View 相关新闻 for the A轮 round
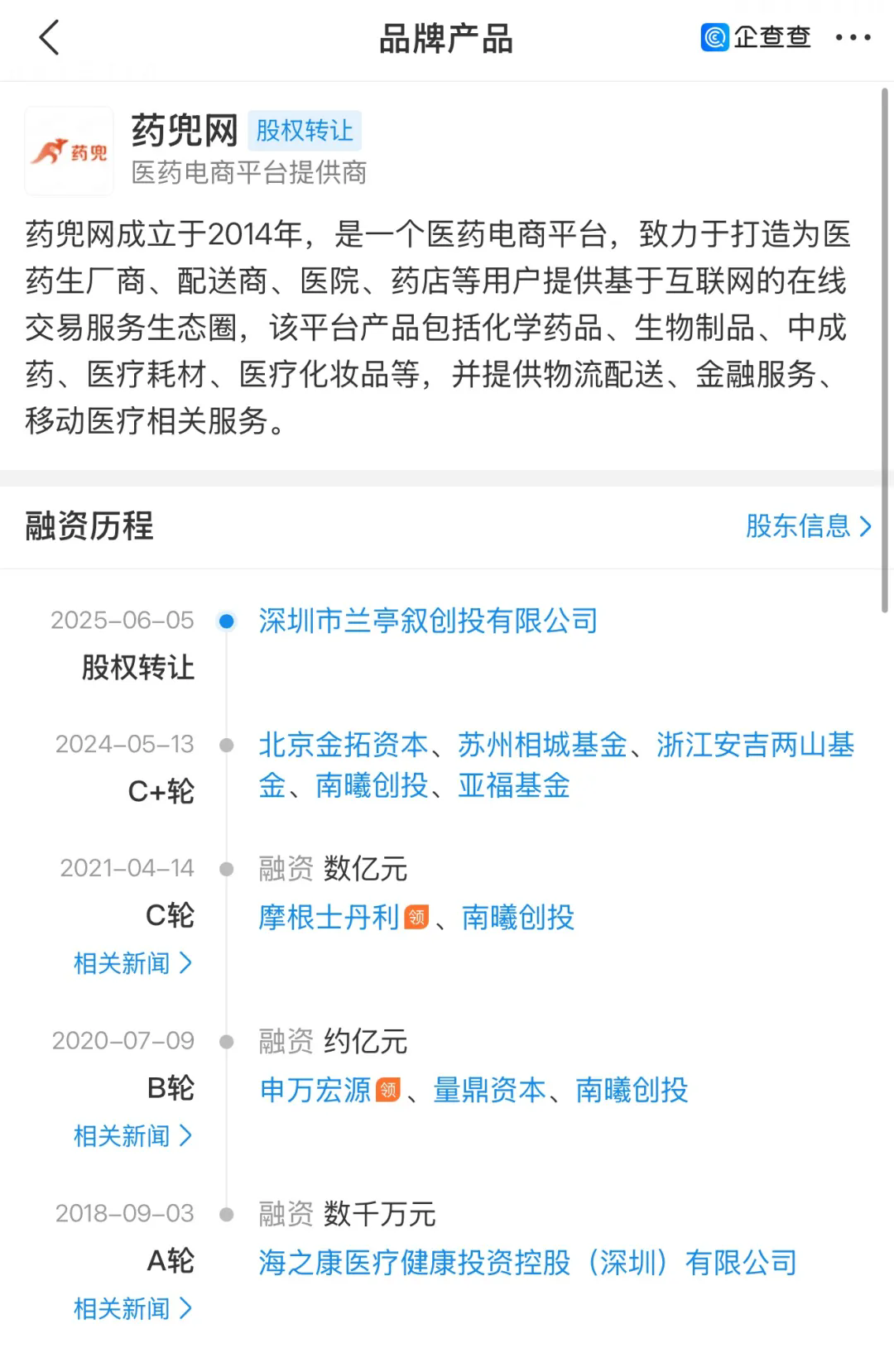The image size is (894, 1372). point(132,1309)
